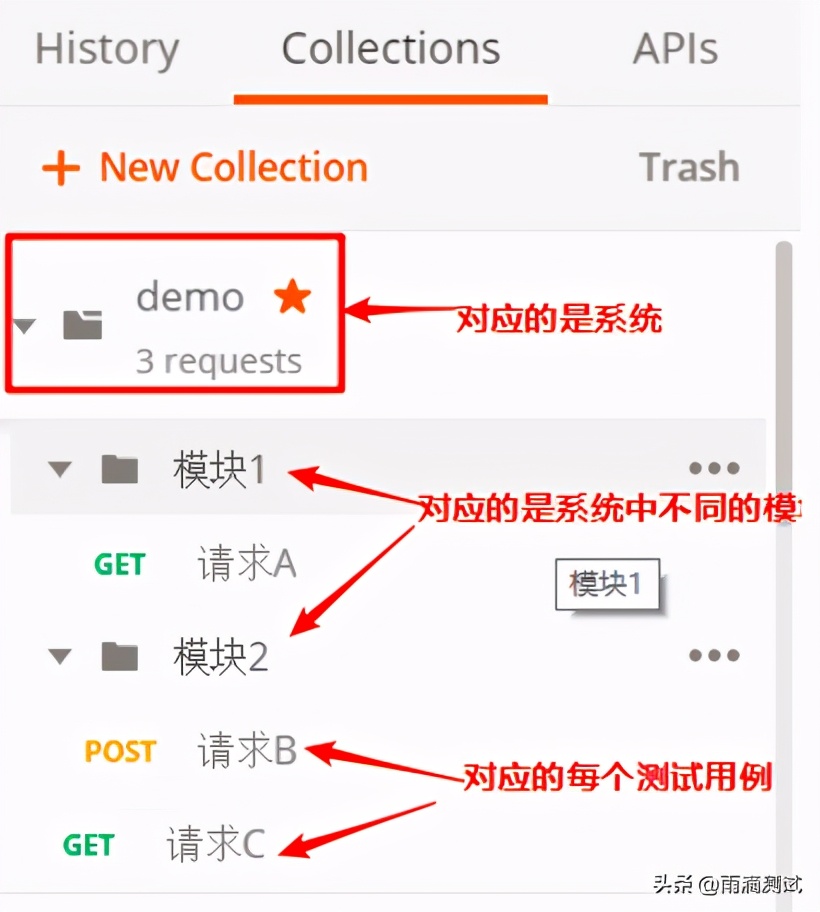This screenshot has height=912, width=820.
Task: Select the POST label of 请求B
Action: tap(119, 751)
